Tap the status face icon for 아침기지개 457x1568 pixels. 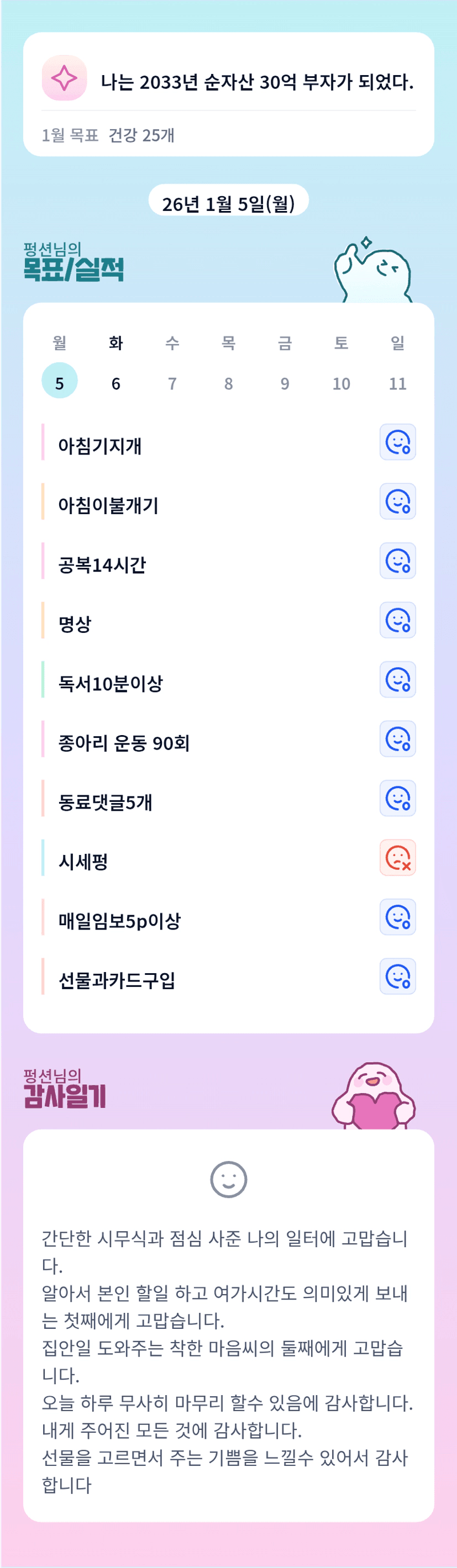click(x=397, y=442)
